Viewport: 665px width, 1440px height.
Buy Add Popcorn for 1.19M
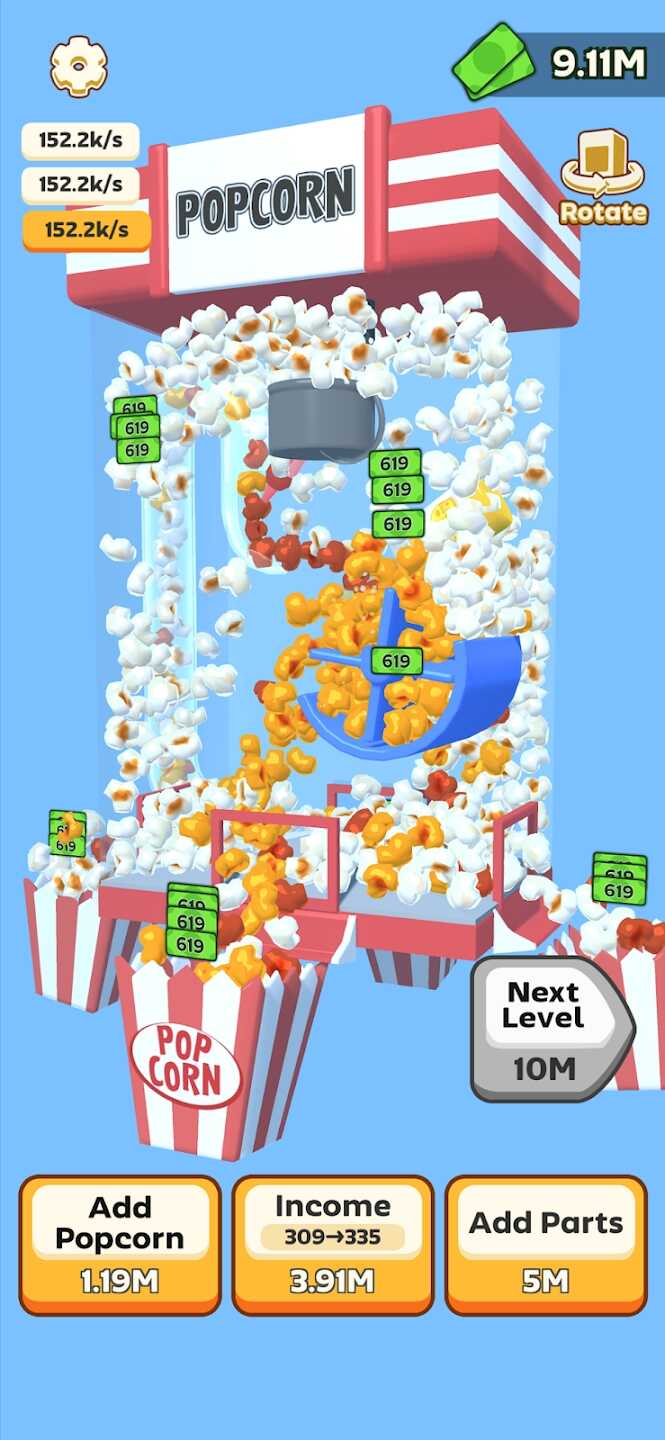[120, 1244]
